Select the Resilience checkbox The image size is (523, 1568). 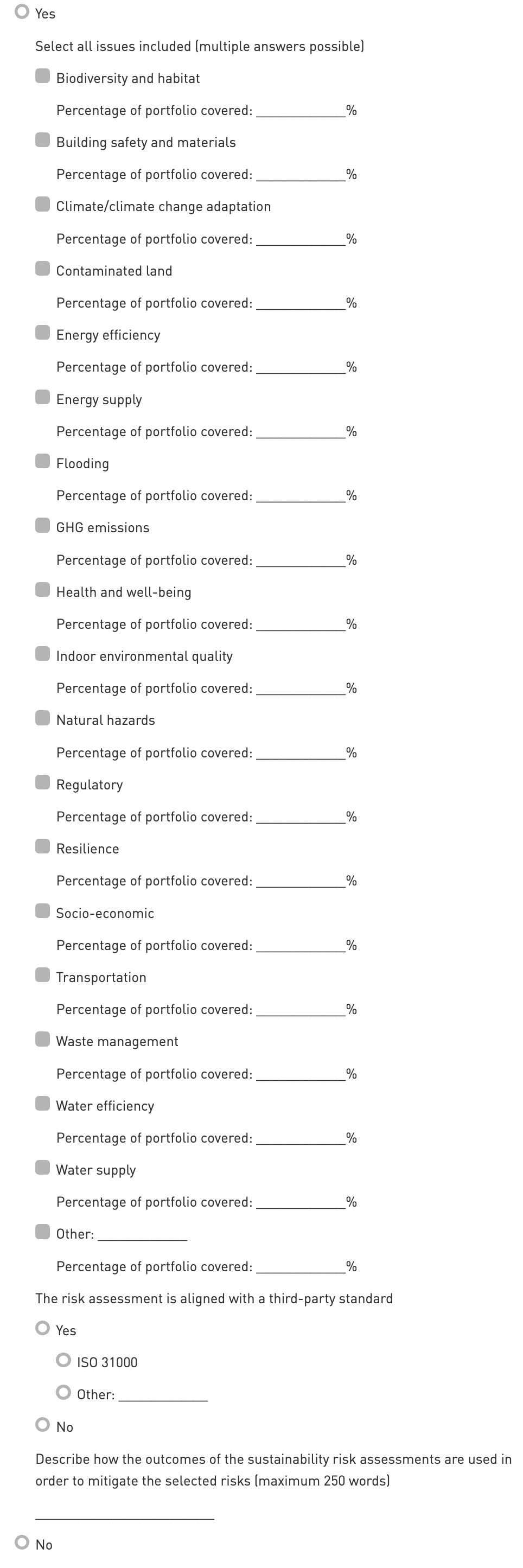[43, 847]
